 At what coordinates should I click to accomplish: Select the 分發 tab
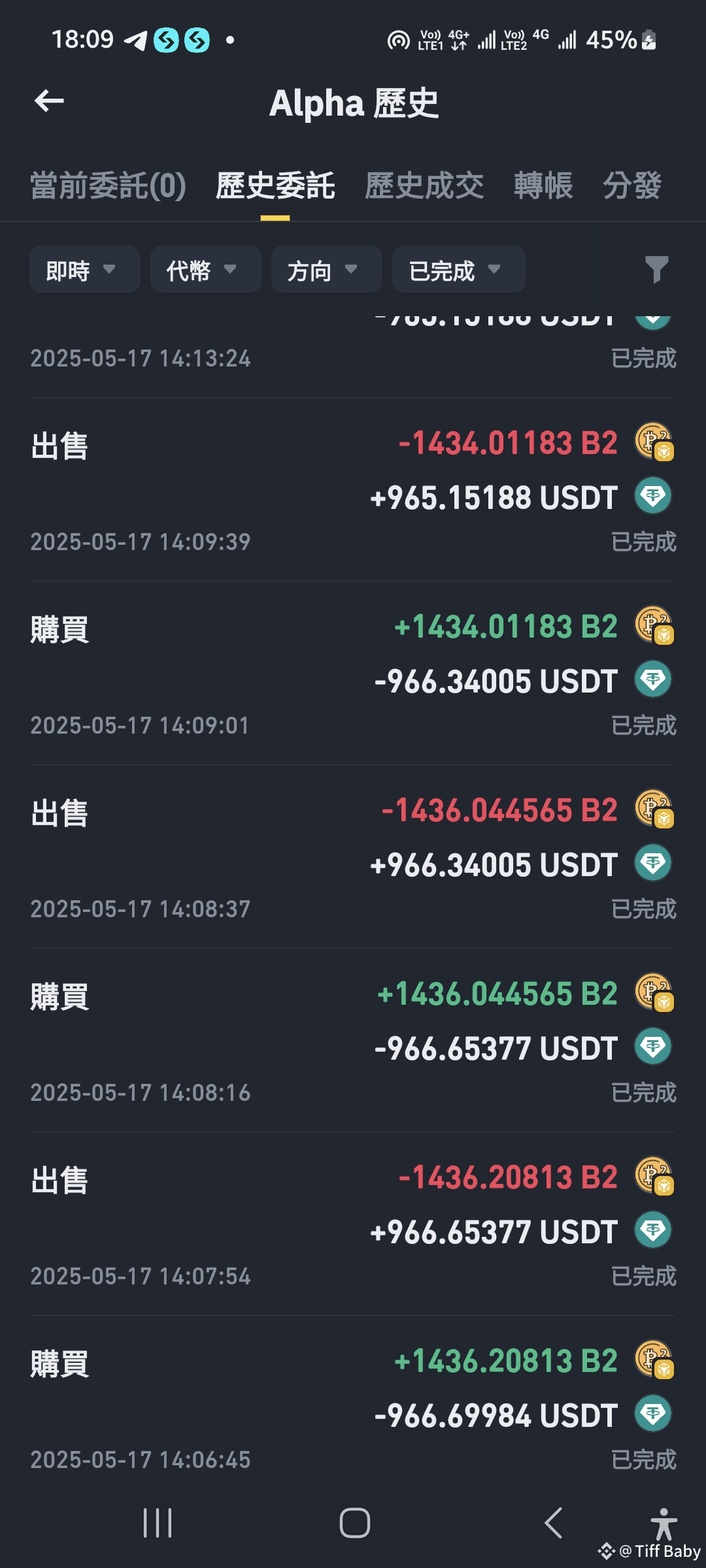632,186
